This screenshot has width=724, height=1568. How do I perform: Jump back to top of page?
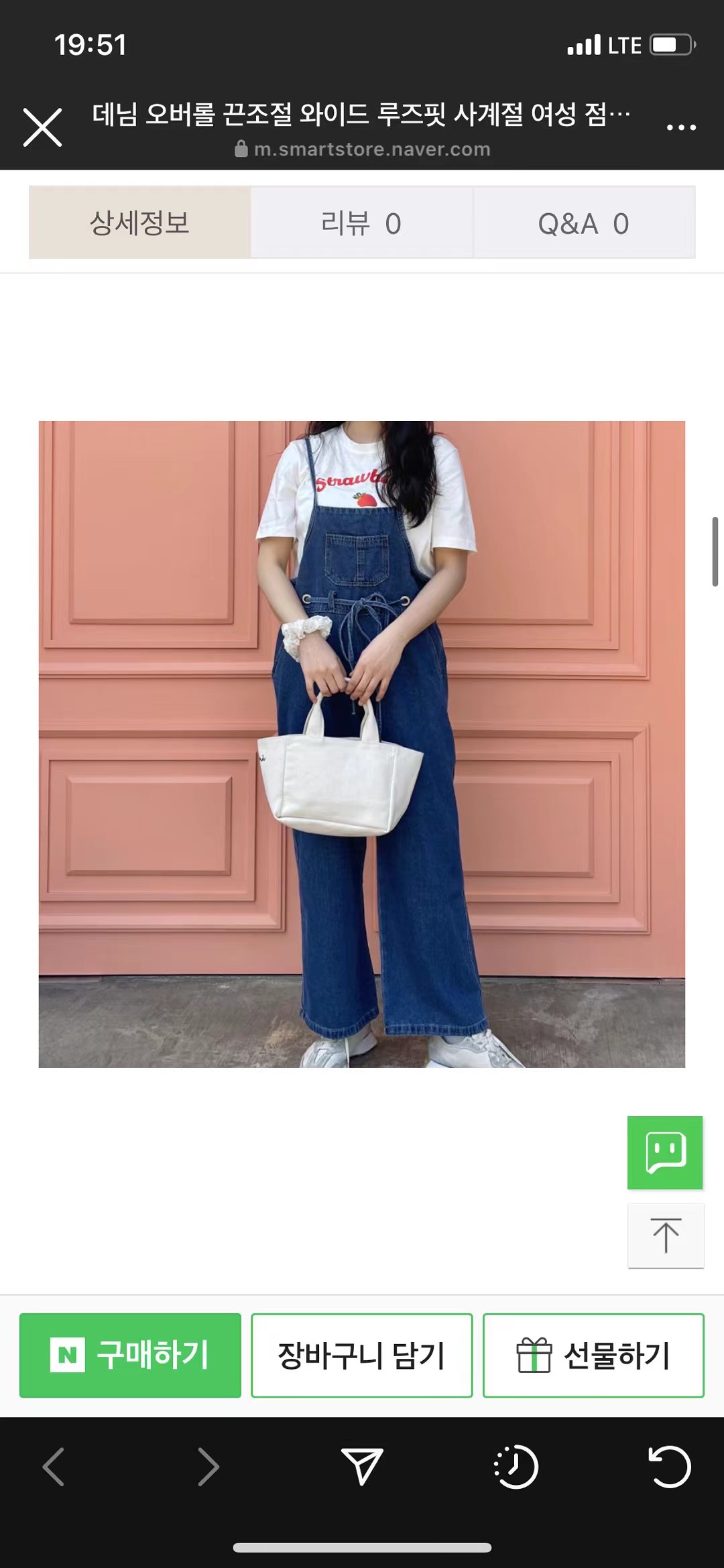point(666,1235)
